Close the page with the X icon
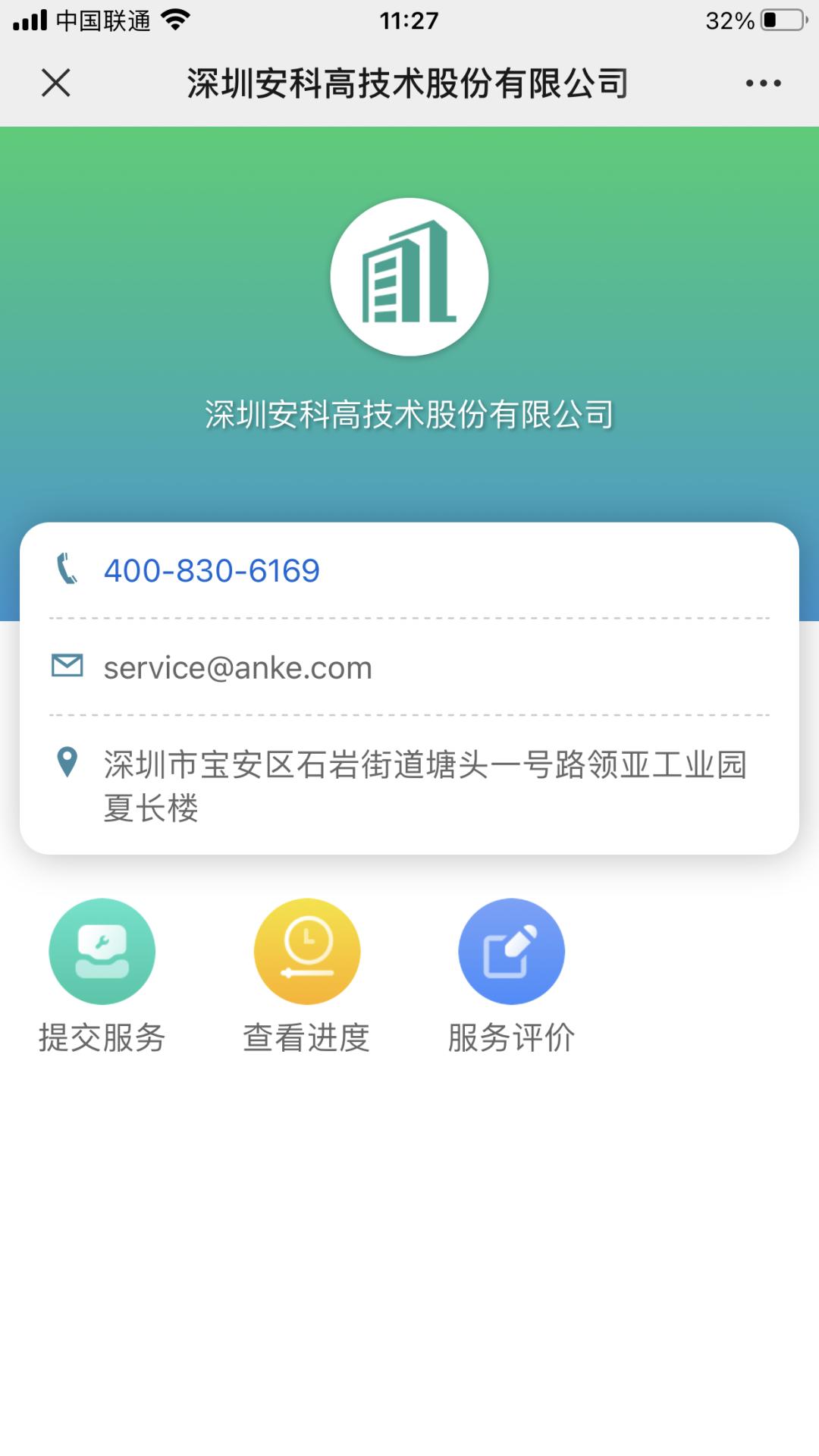This screenshot has width=819, height=1456. (56, 83)
